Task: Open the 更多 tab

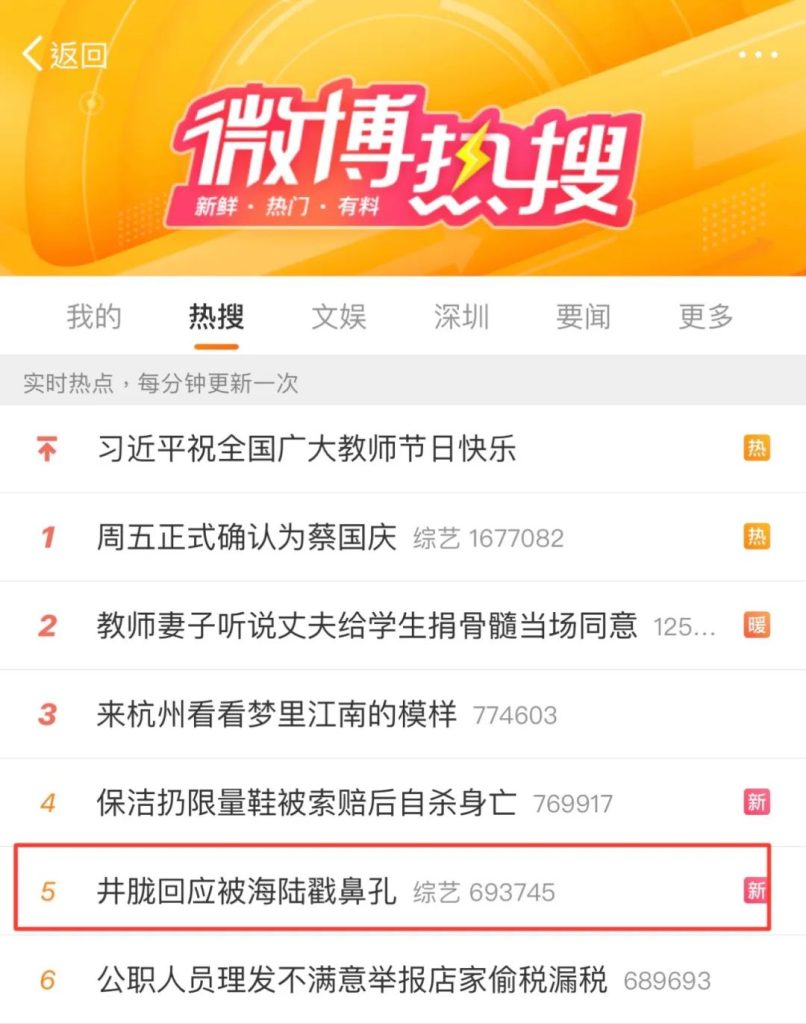Action: [706, 317]
